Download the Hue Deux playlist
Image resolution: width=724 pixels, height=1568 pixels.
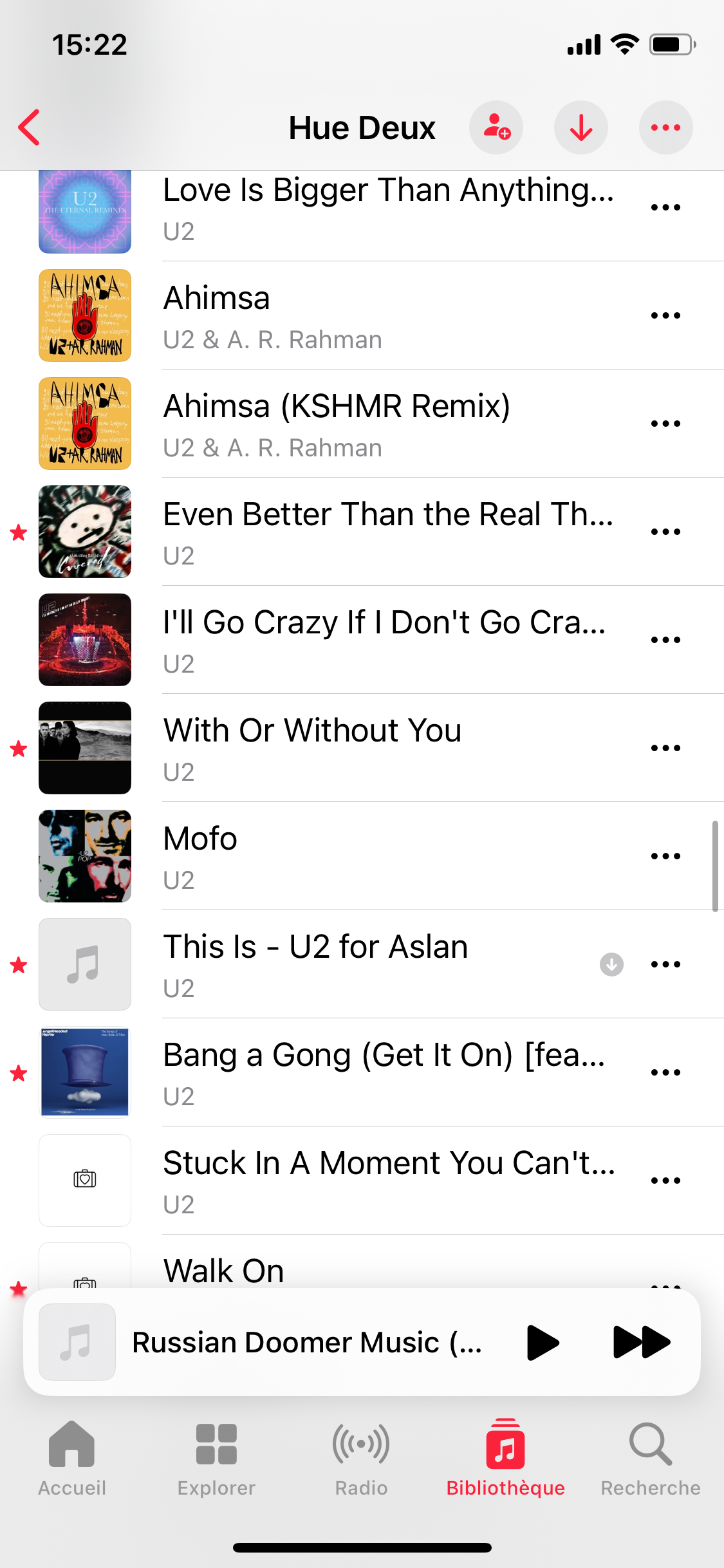click(581, 127)
